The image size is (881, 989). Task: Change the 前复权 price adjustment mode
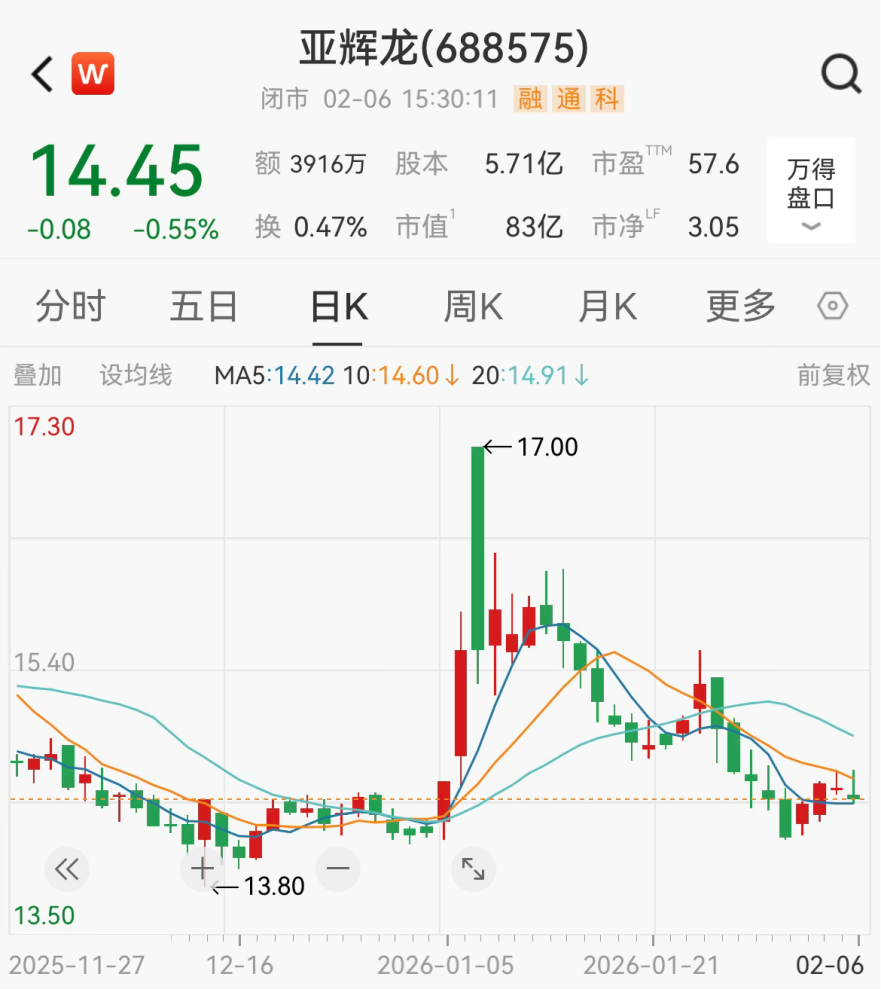(833, 376)
